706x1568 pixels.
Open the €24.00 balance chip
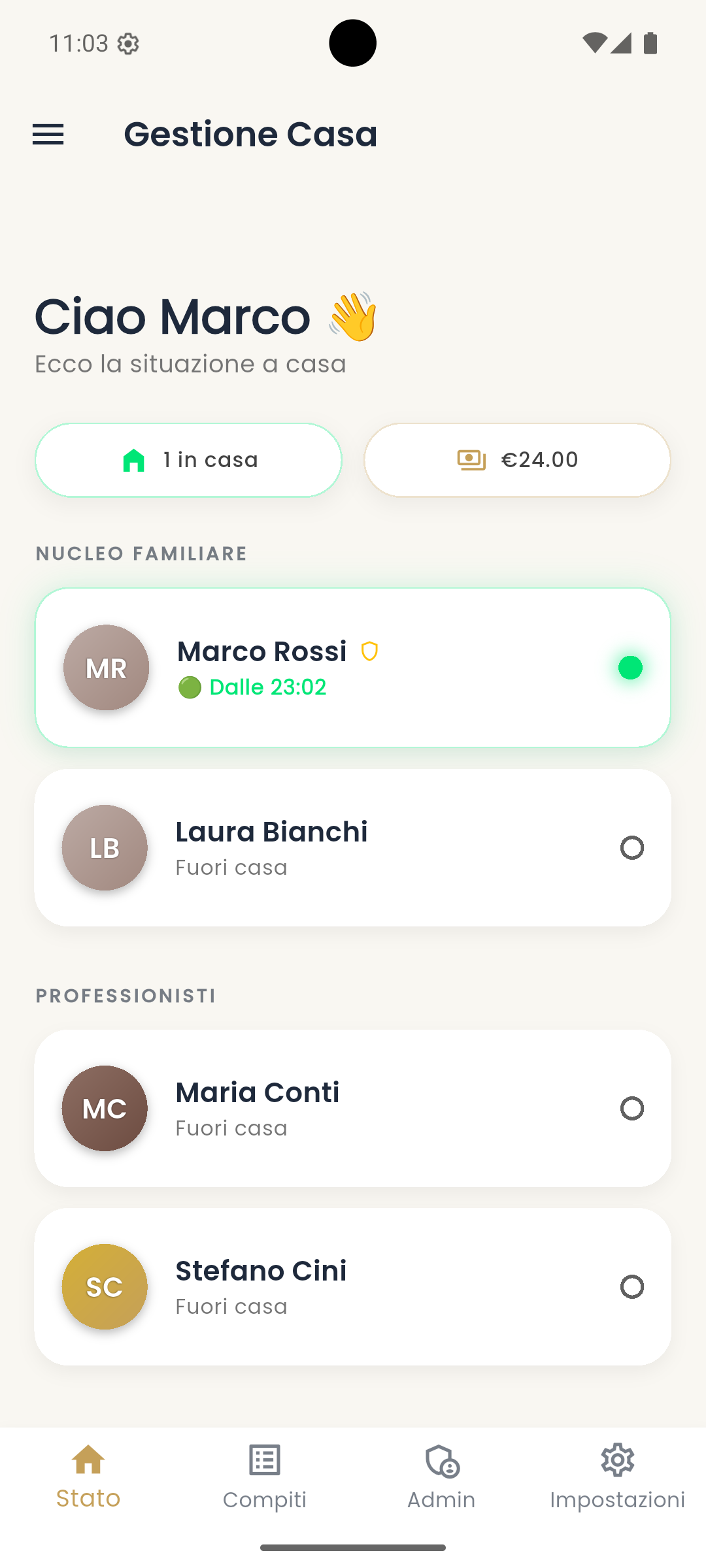(x=517, y=459)
